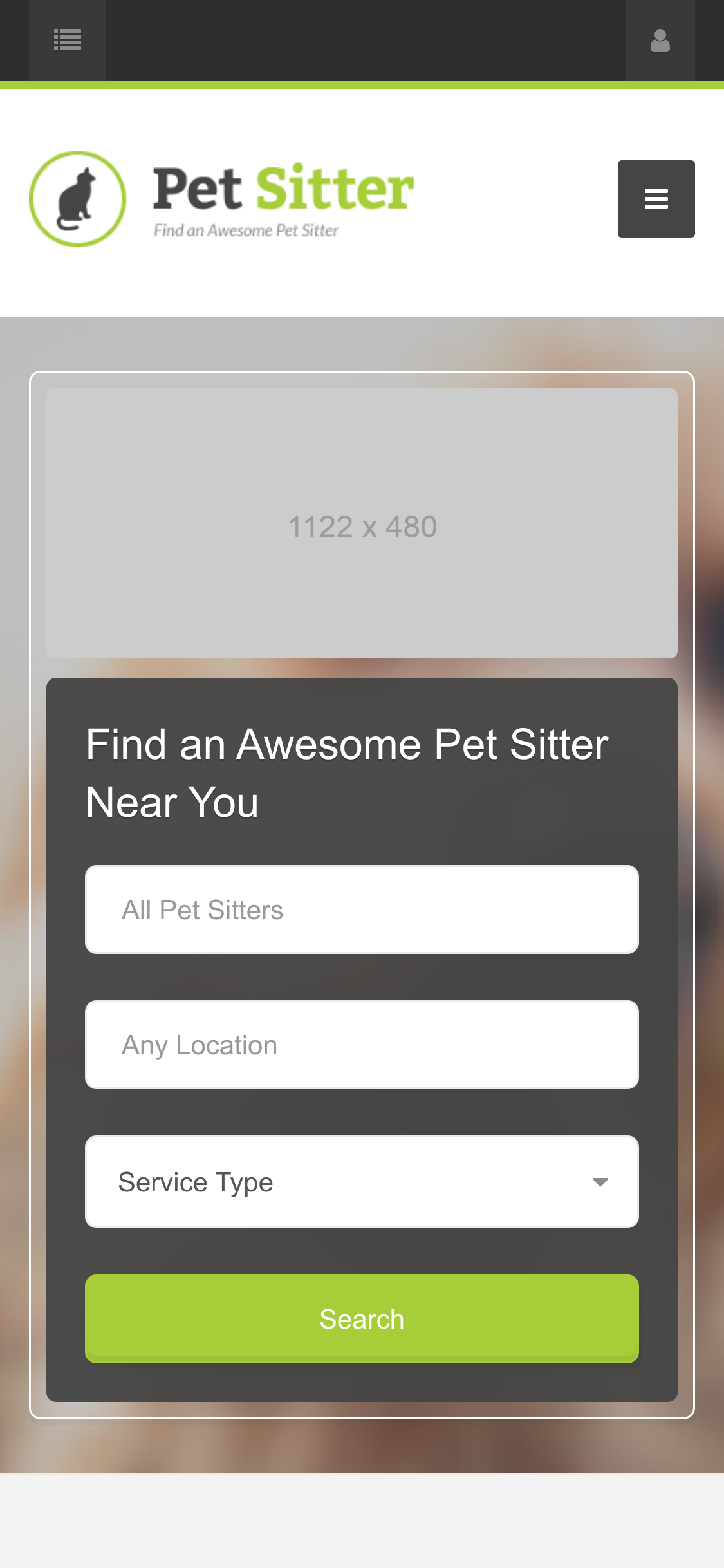The image size is (724, 1568).
Task: Tap the Any Location field
Action: [x=362, y=1045]
